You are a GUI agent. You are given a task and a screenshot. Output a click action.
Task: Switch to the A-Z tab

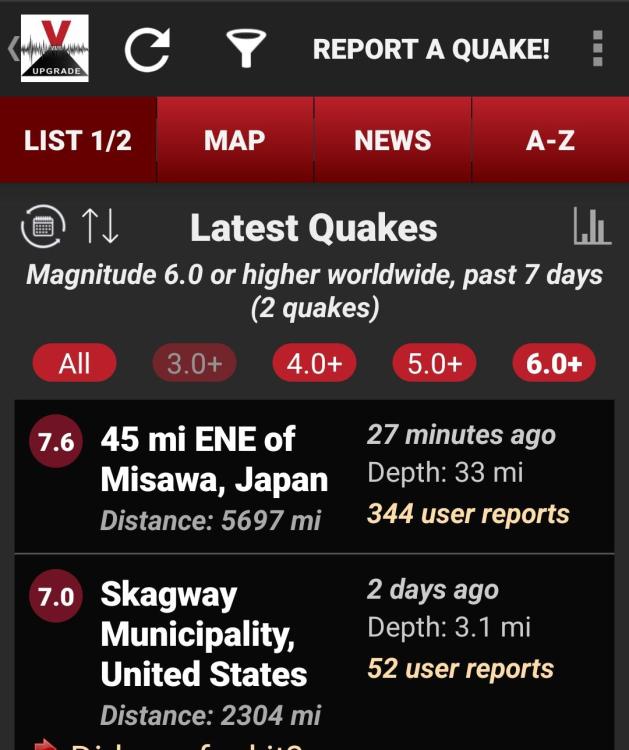tap(550, 140)
